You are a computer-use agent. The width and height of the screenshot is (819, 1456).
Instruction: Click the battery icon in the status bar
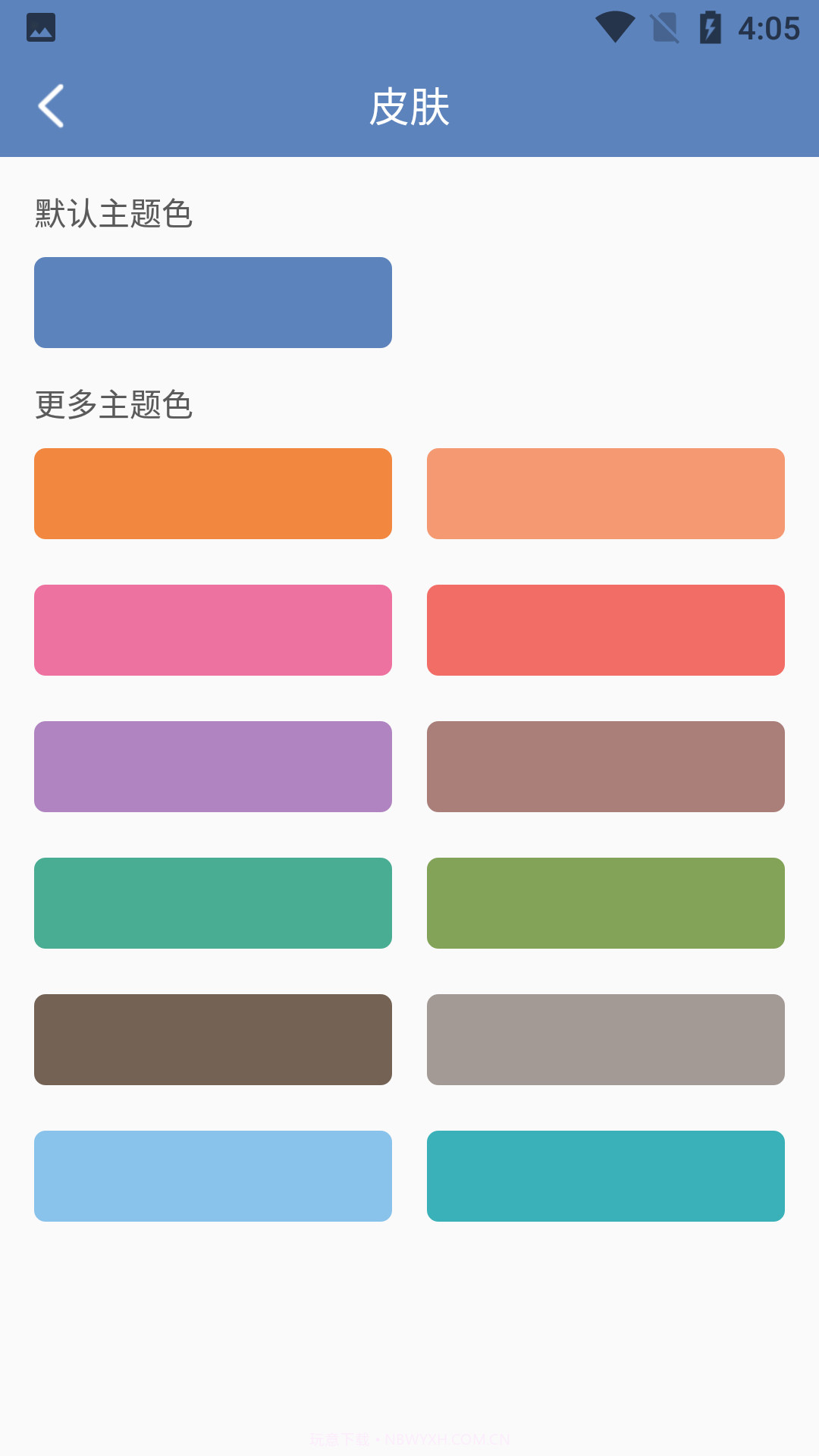click(711, 27)
